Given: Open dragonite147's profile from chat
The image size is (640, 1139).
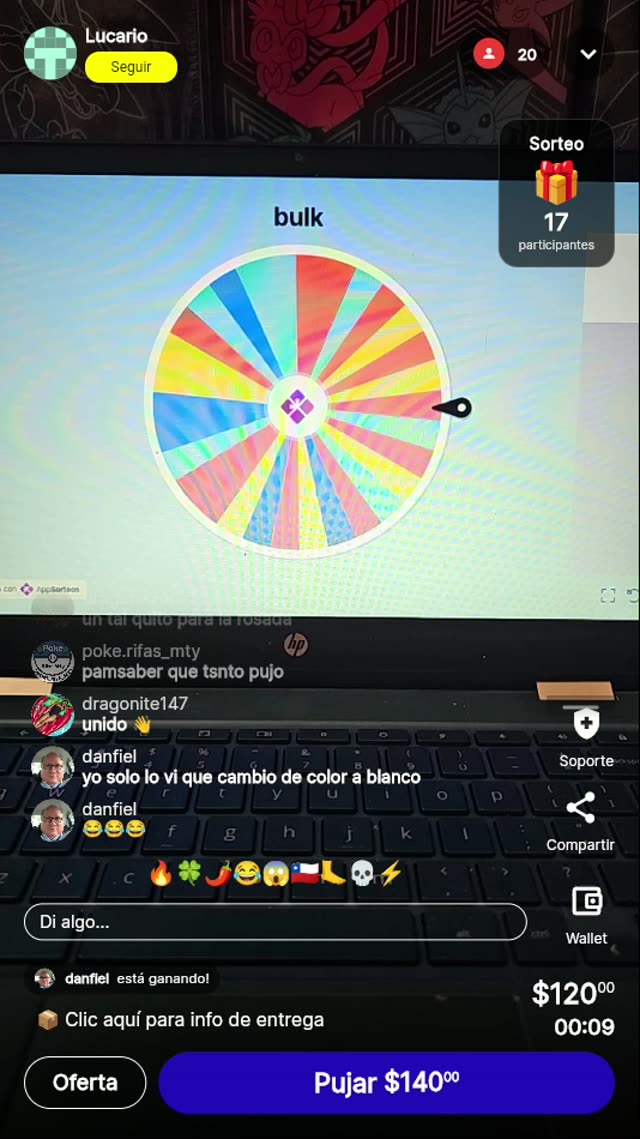Looking at the screenshot, I should 53,714.
